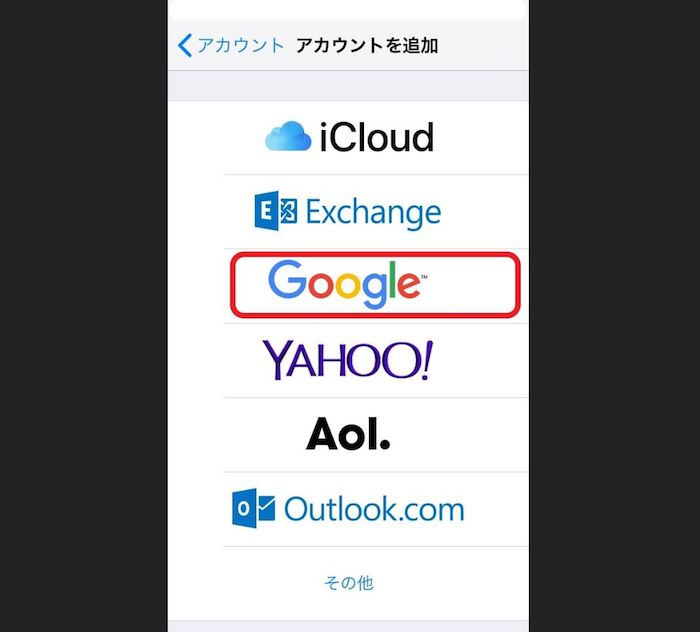This screenshot has width=700, height=632.
Task: Select Yahoo account type
Action: pos(348,359)
